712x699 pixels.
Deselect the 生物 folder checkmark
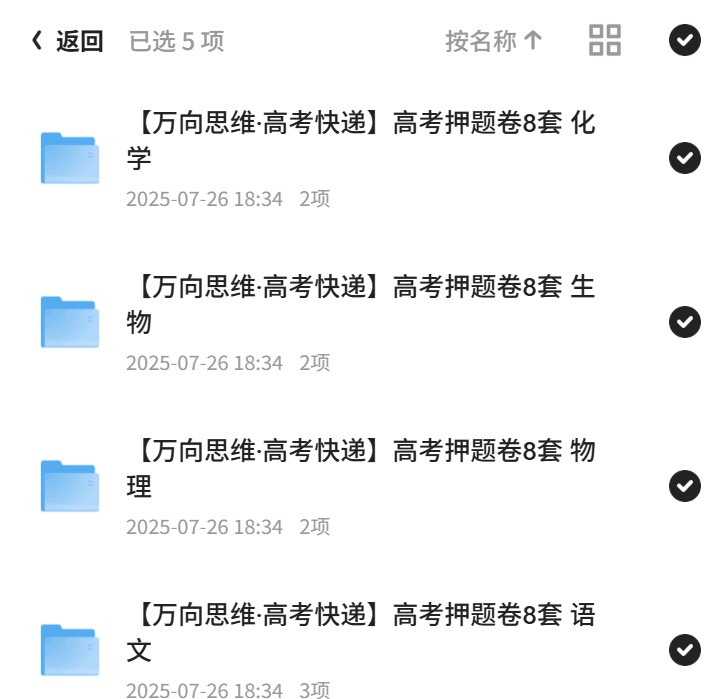coord(684,322)
